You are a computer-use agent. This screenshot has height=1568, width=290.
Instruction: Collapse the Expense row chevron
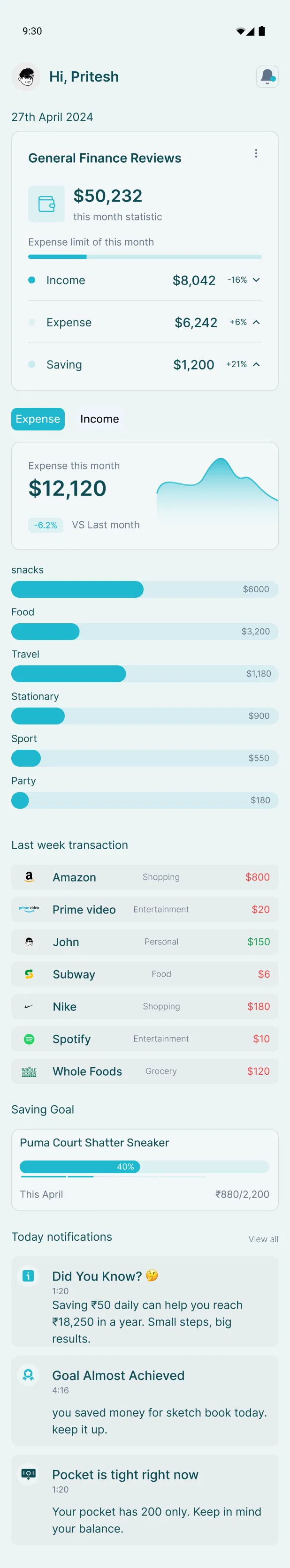coord(257,322)
